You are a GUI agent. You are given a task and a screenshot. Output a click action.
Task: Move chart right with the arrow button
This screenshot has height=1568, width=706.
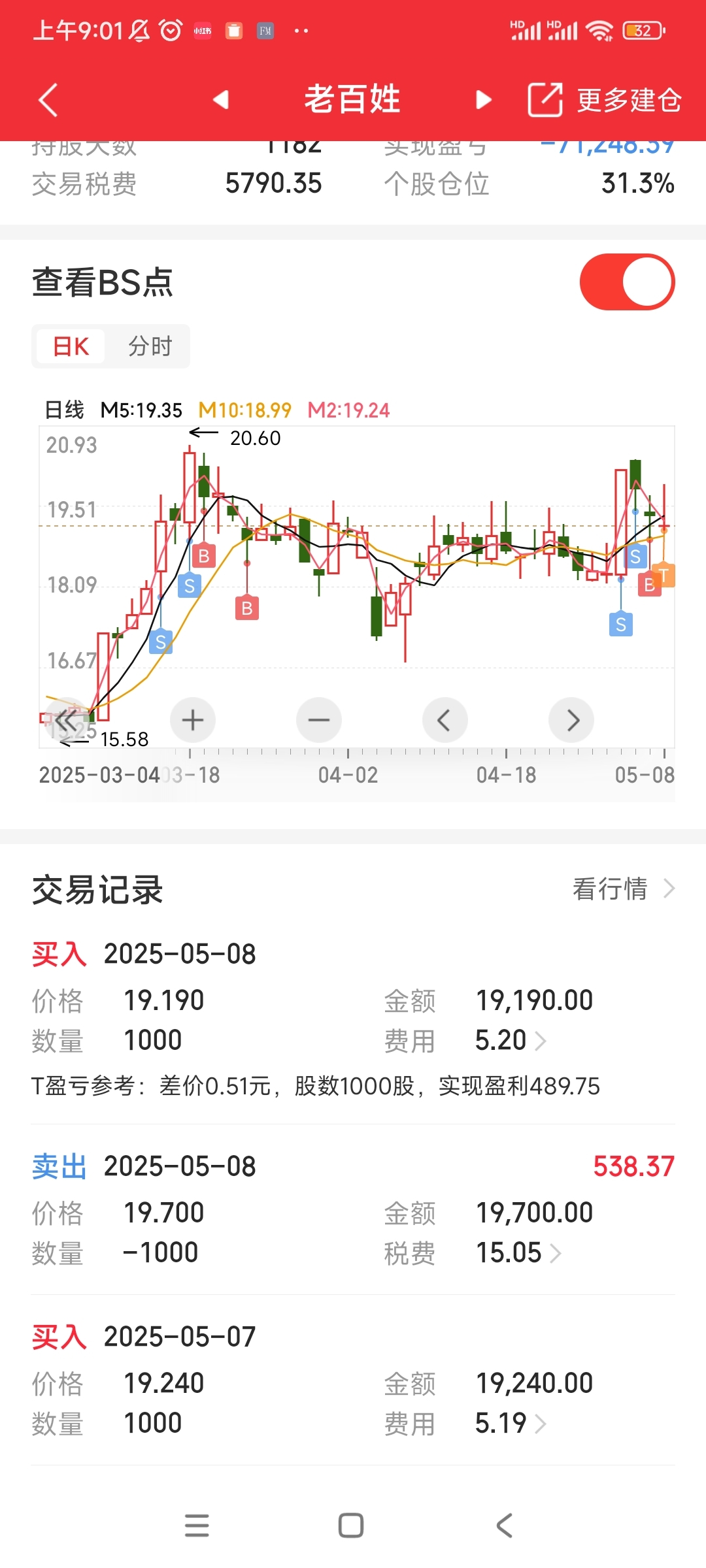pos(572,720)
